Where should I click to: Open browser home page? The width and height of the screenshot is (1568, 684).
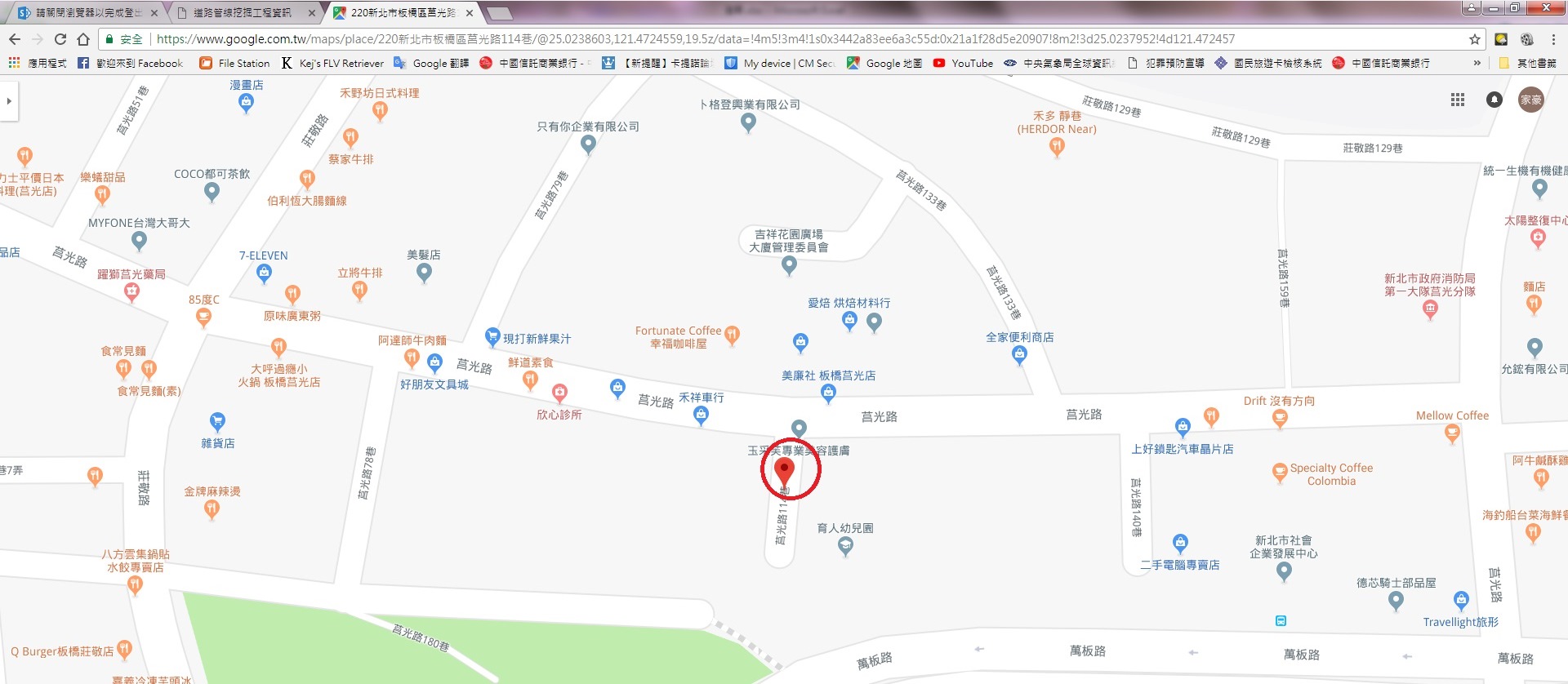83,39
